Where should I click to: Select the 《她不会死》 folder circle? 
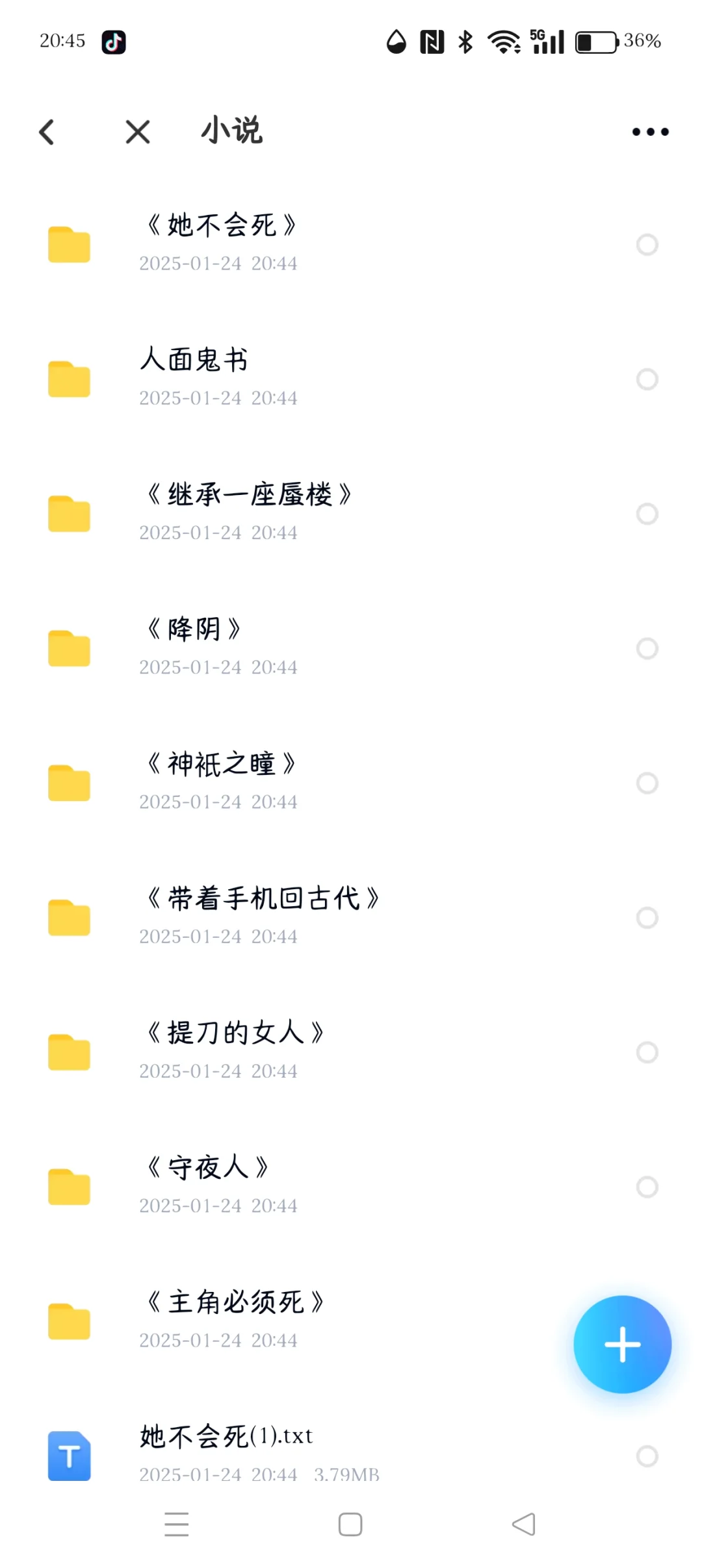click(x=647, y=245)
